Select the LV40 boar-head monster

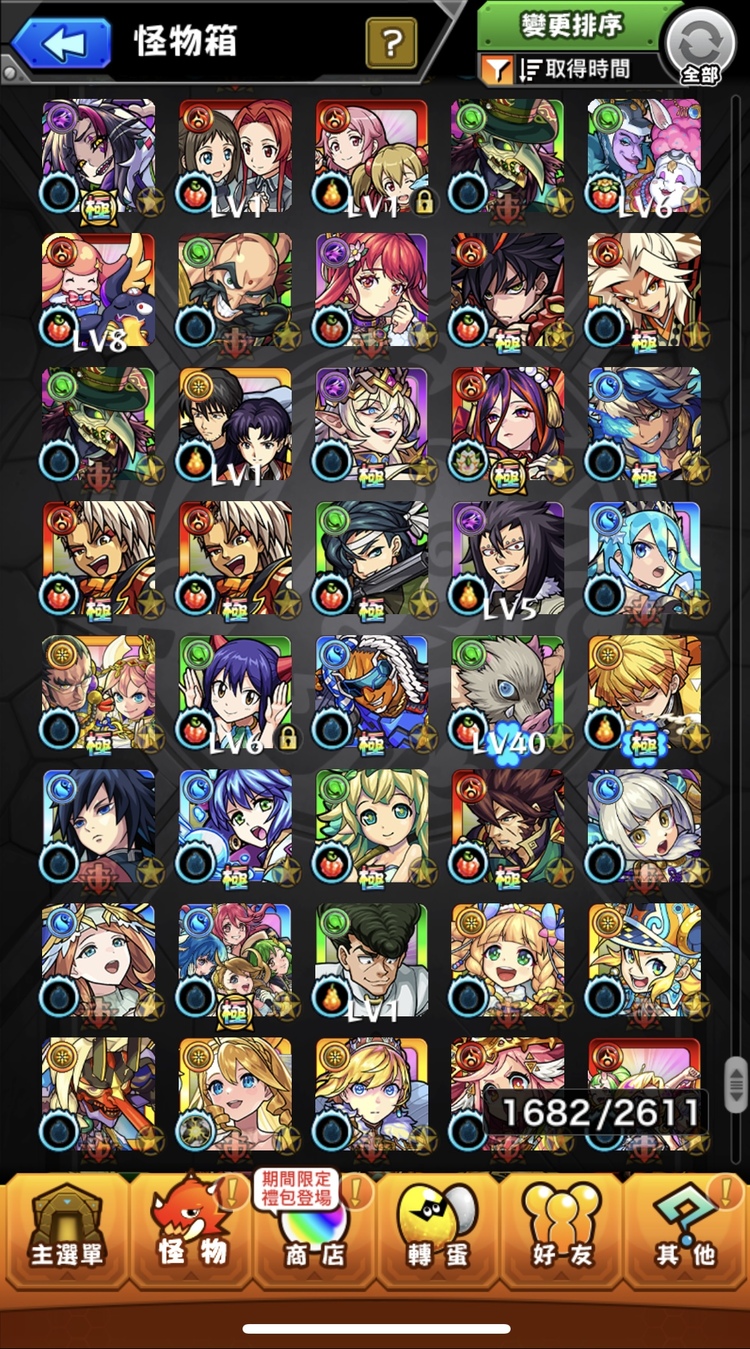[x=507, y=692]
